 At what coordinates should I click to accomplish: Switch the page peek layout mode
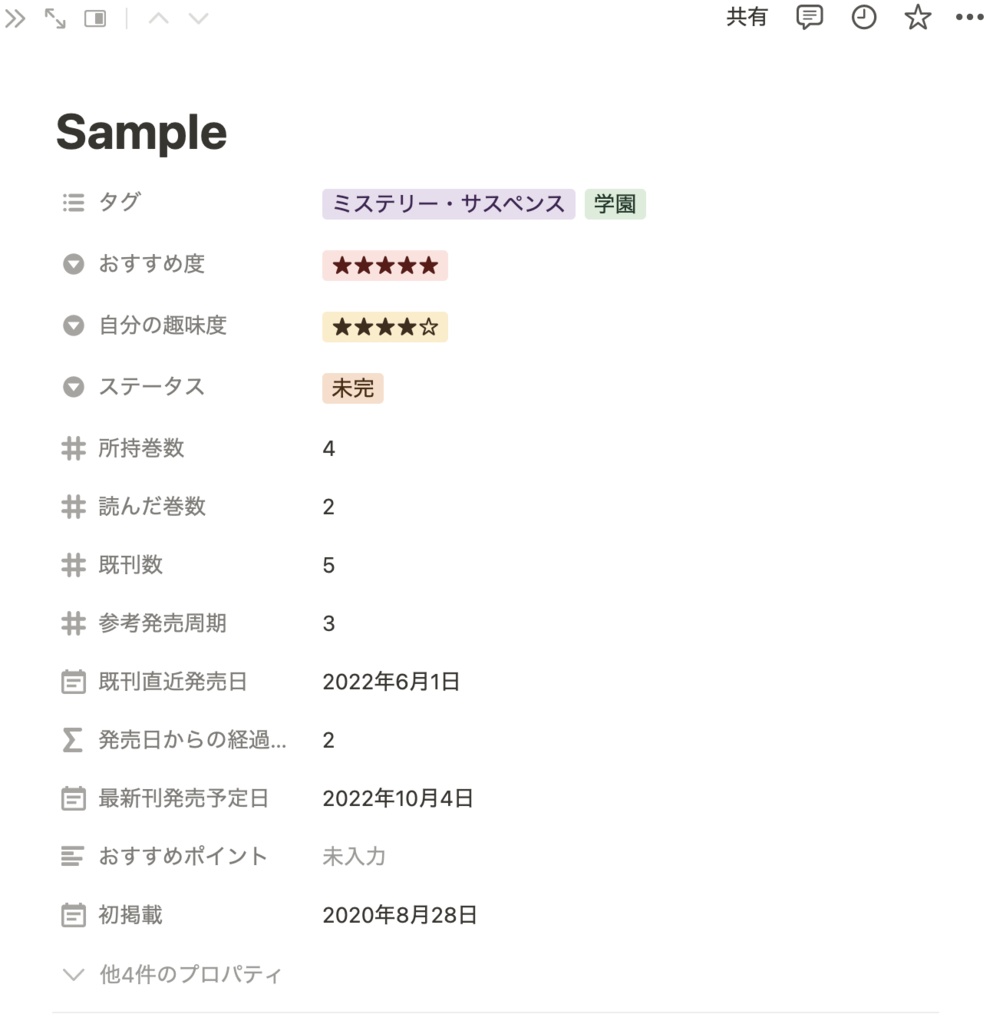95,19
